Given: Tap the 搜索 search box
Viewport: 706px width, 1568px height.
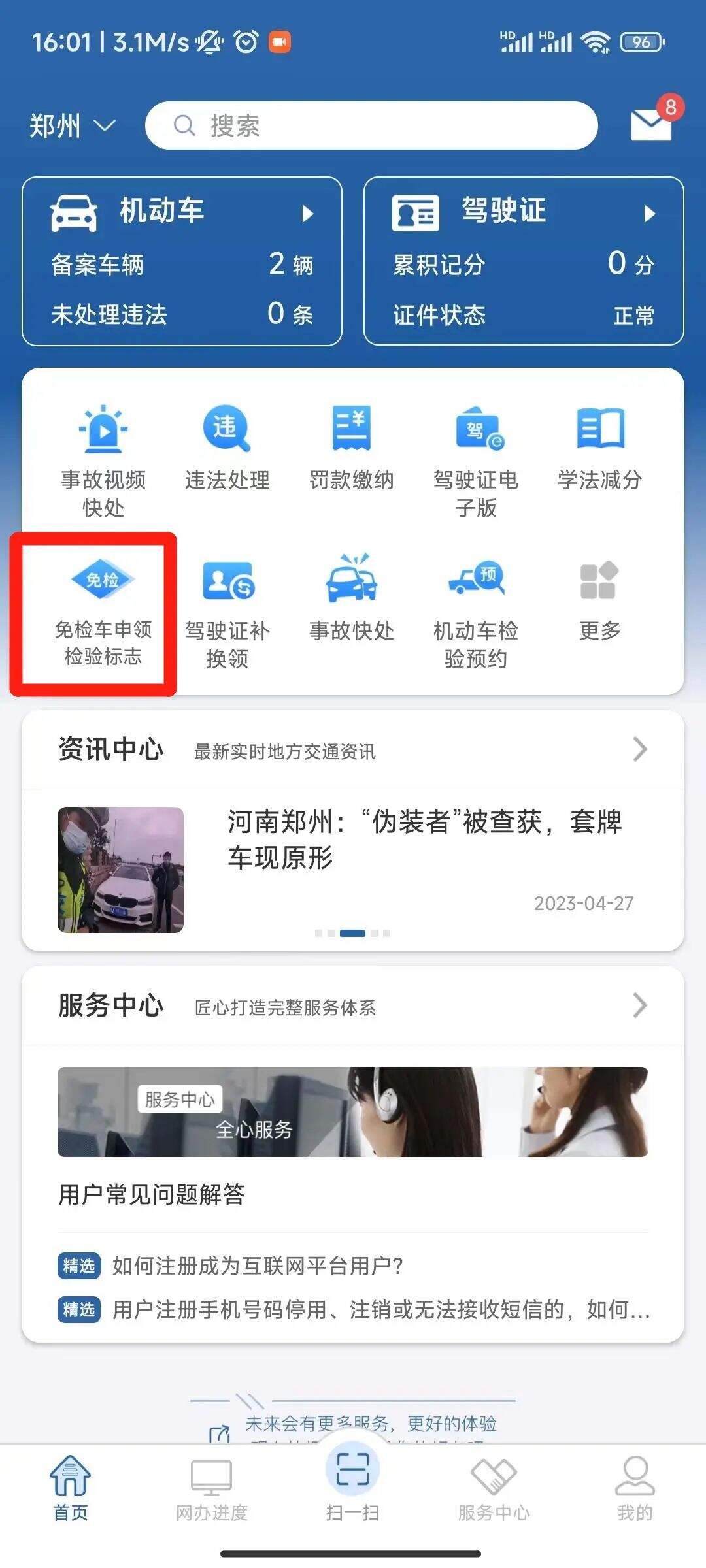Looking at the screenshot, I should click(371, 125).
